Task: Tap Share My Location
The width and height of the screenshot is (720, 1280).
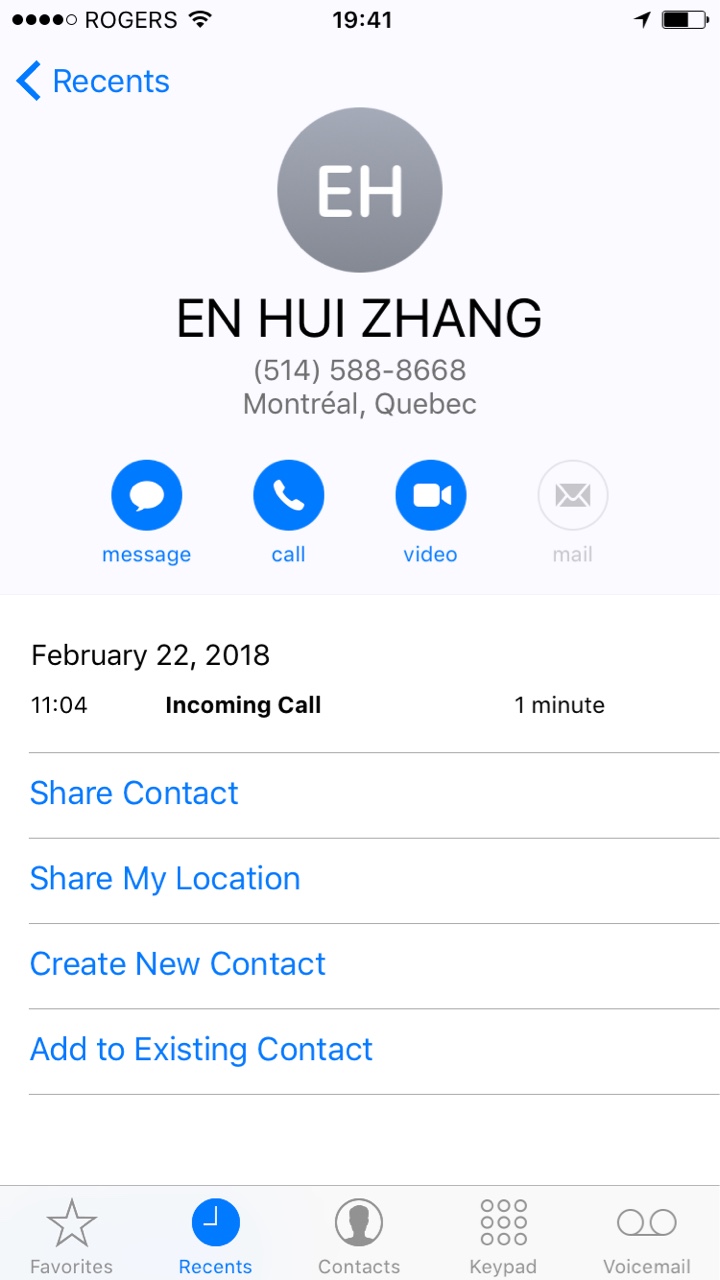Action: (x=374, y=881)
